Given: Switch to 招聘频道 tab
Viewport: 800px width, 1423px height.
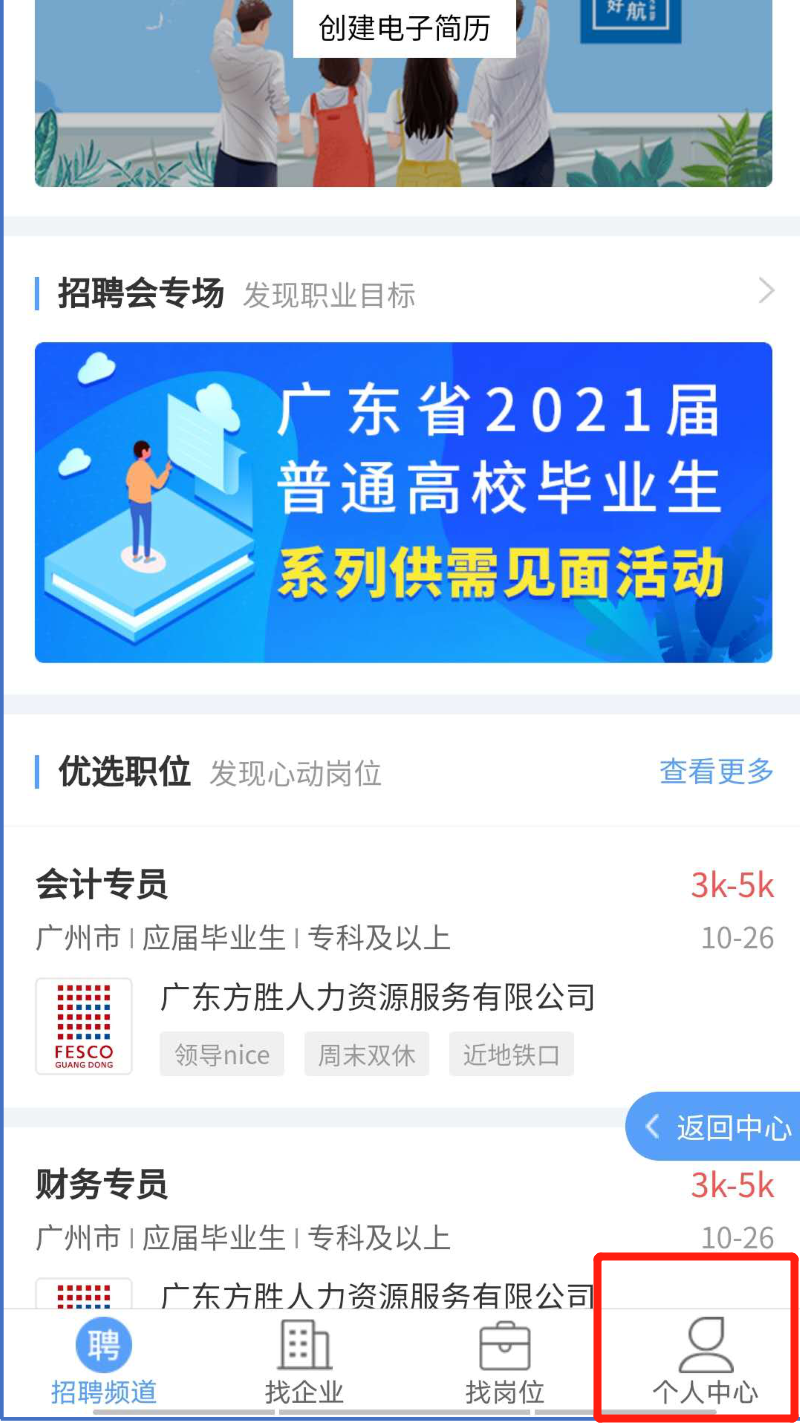Looking at the screenshot, I should tap(104, 1362).
